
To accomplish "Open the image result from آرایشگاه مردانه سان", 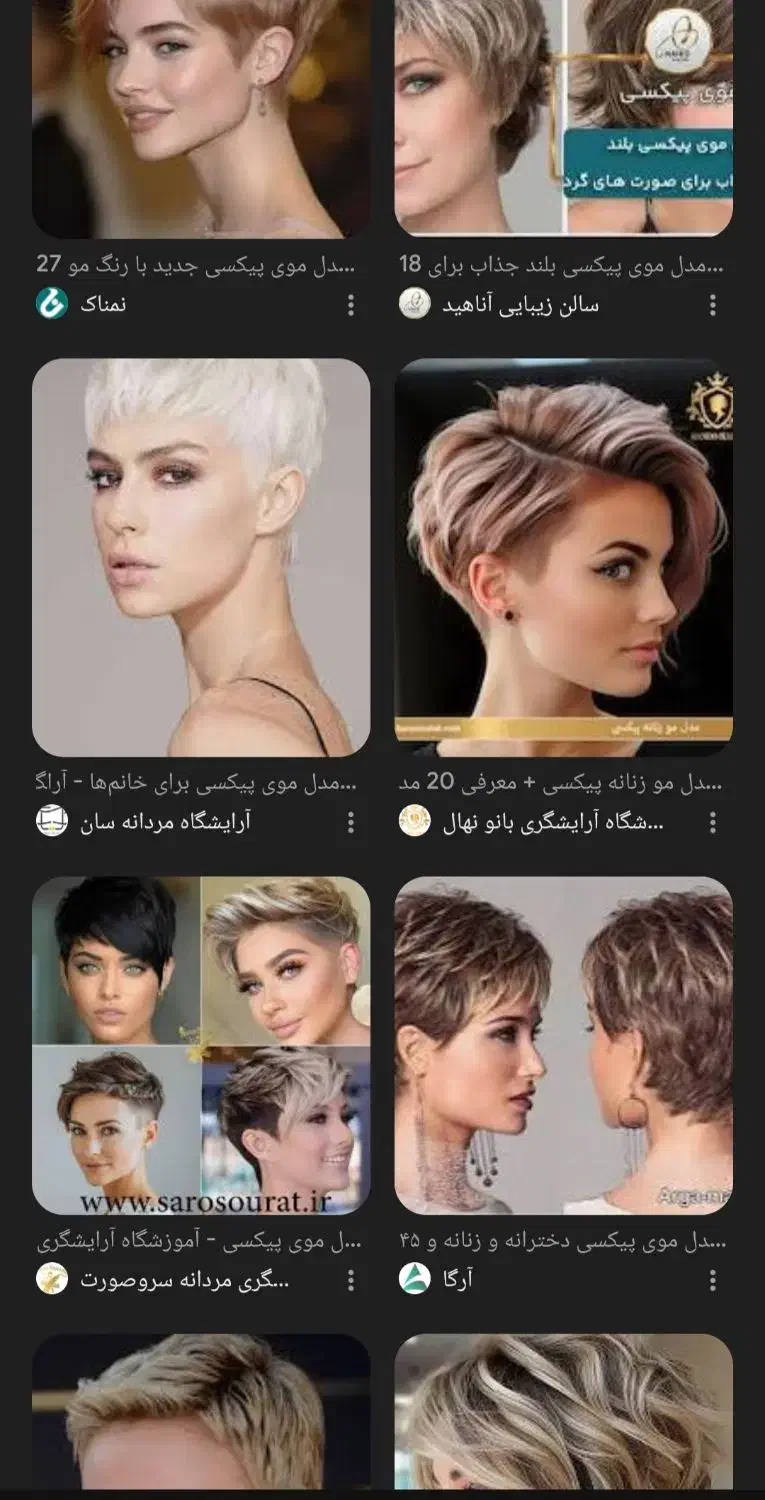I will (201, 557).
